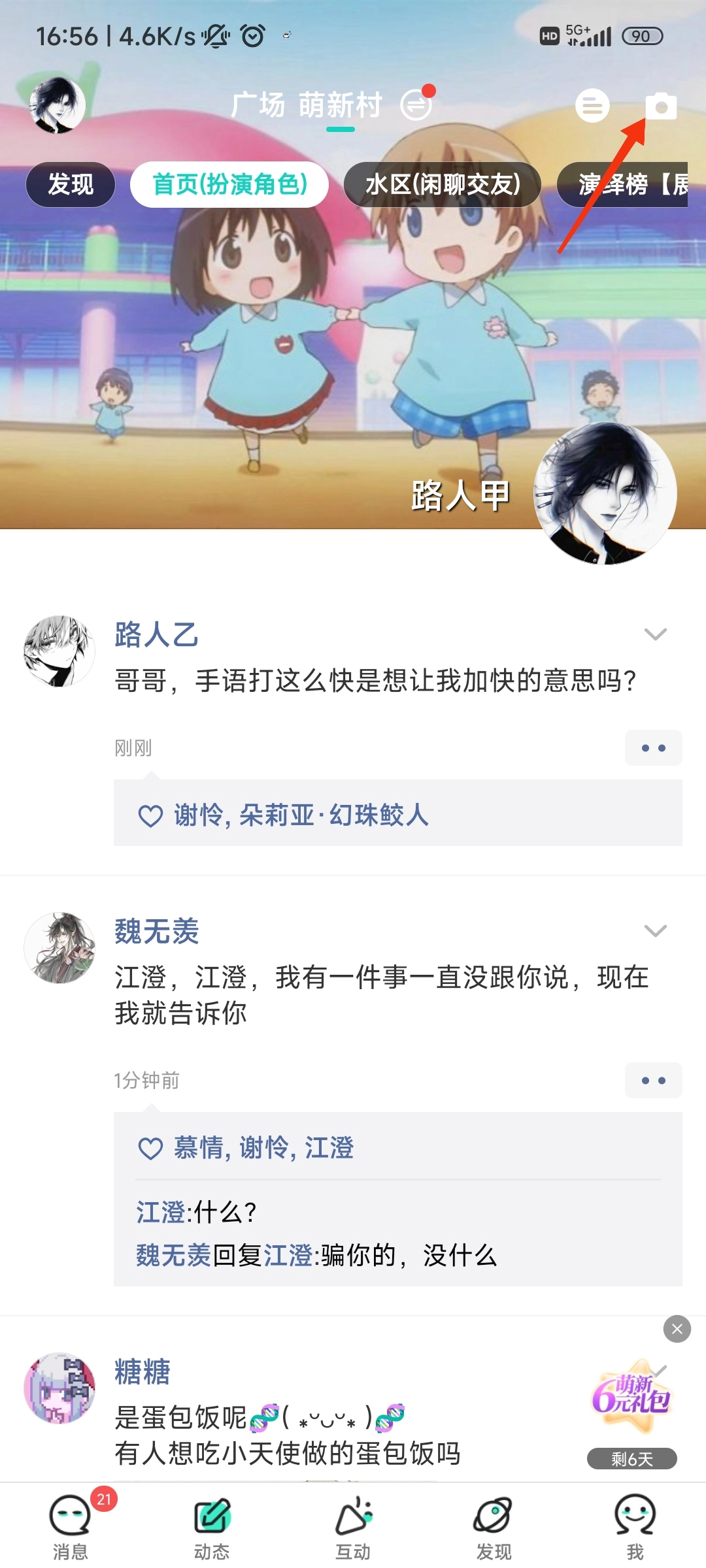The width and height of the screenshot is (706, 1568).
Task: Expand the dropdown arrow on 魏无羡's post
Action: pos(655,930)
